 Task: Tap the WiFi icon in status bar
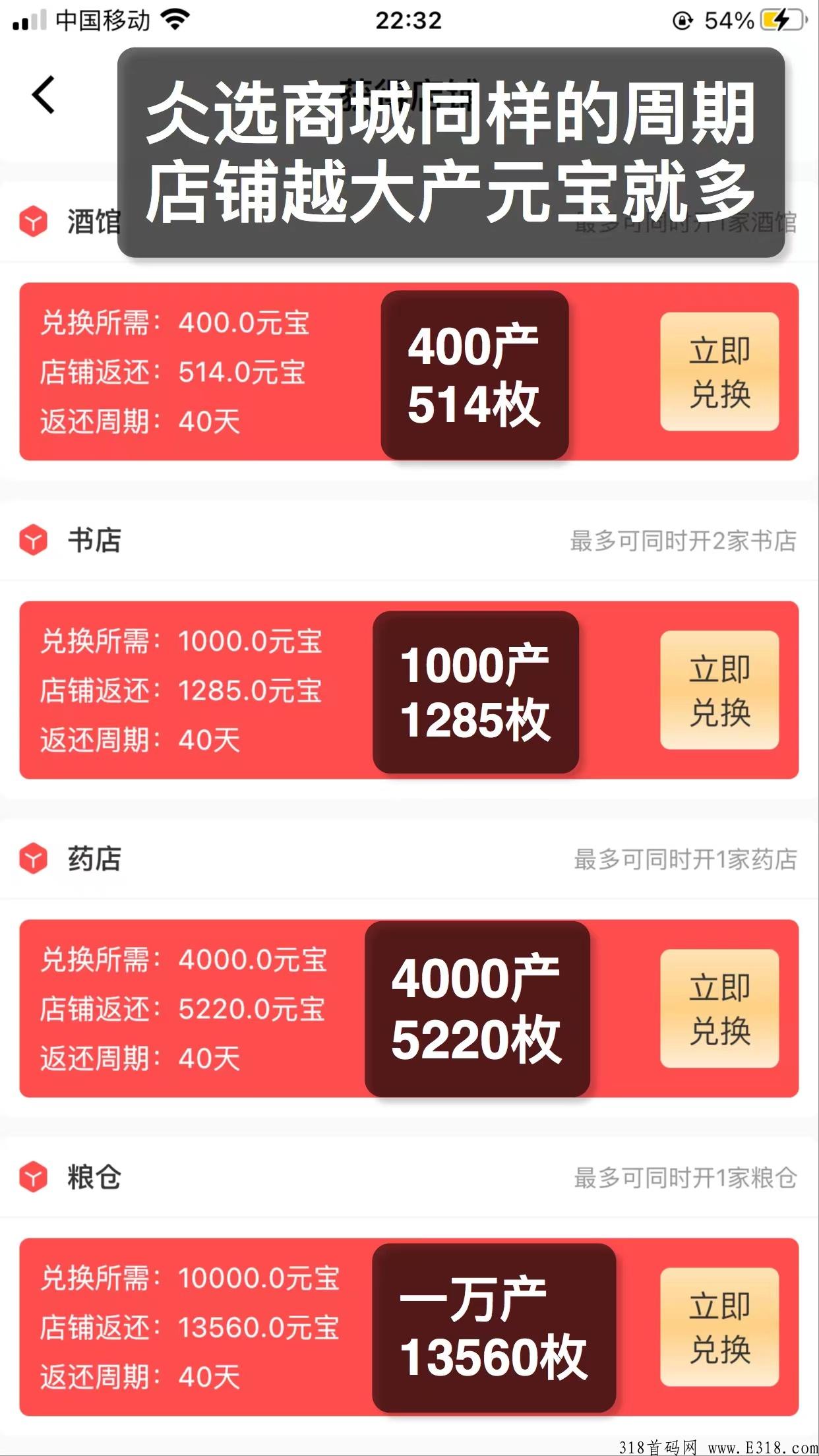(175, 18)
